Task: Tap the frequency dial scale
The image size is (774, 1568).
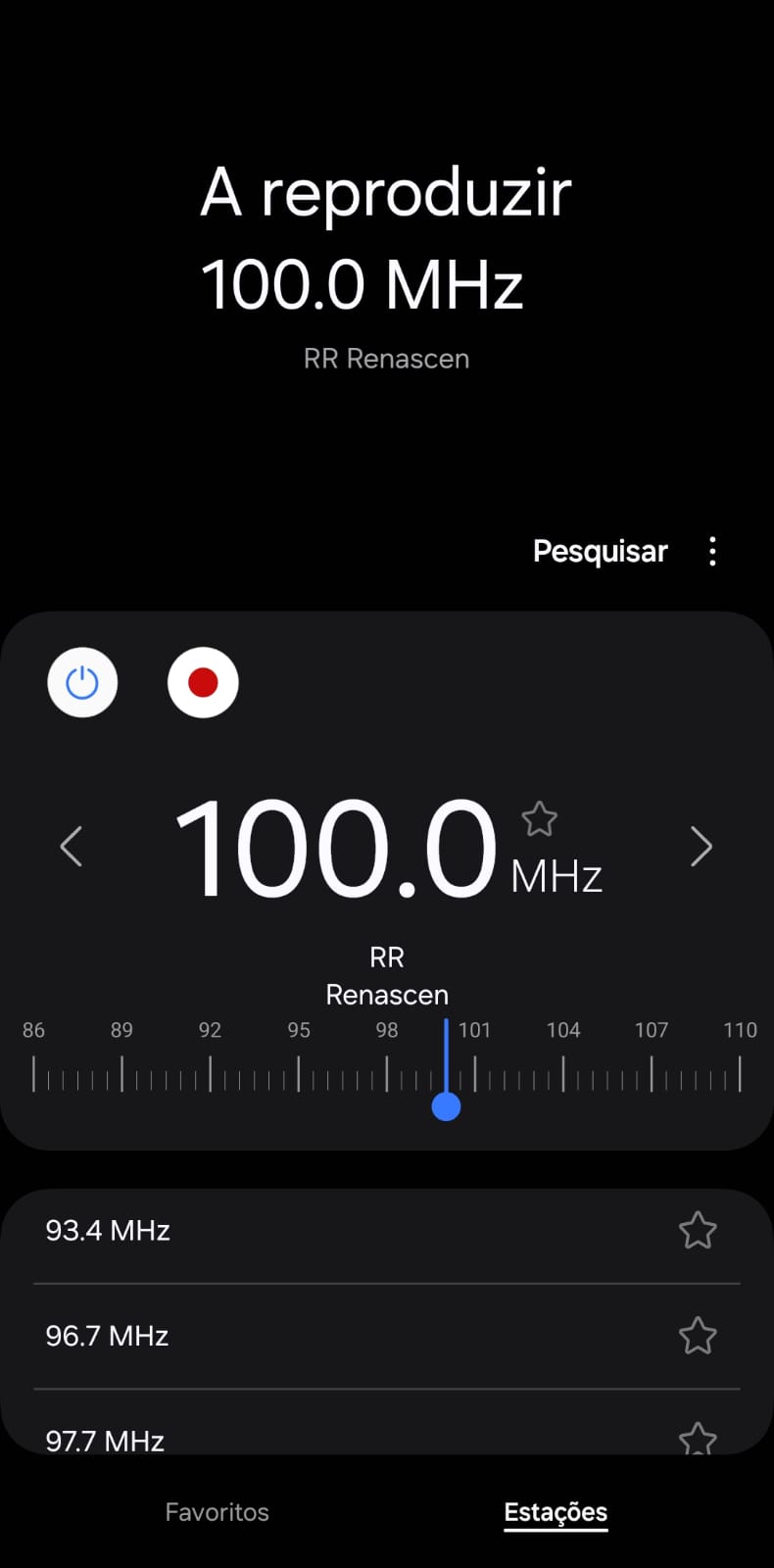Action: [x=387, y=1069]
